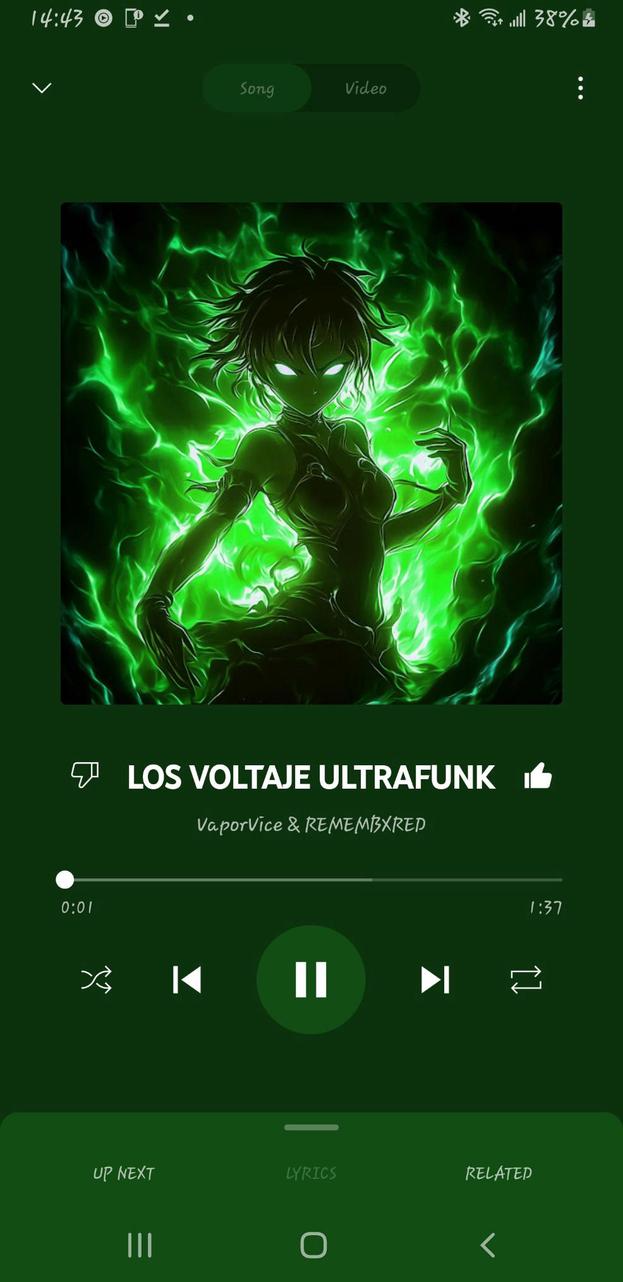Toggle shuffle mode

coord(96,979)
